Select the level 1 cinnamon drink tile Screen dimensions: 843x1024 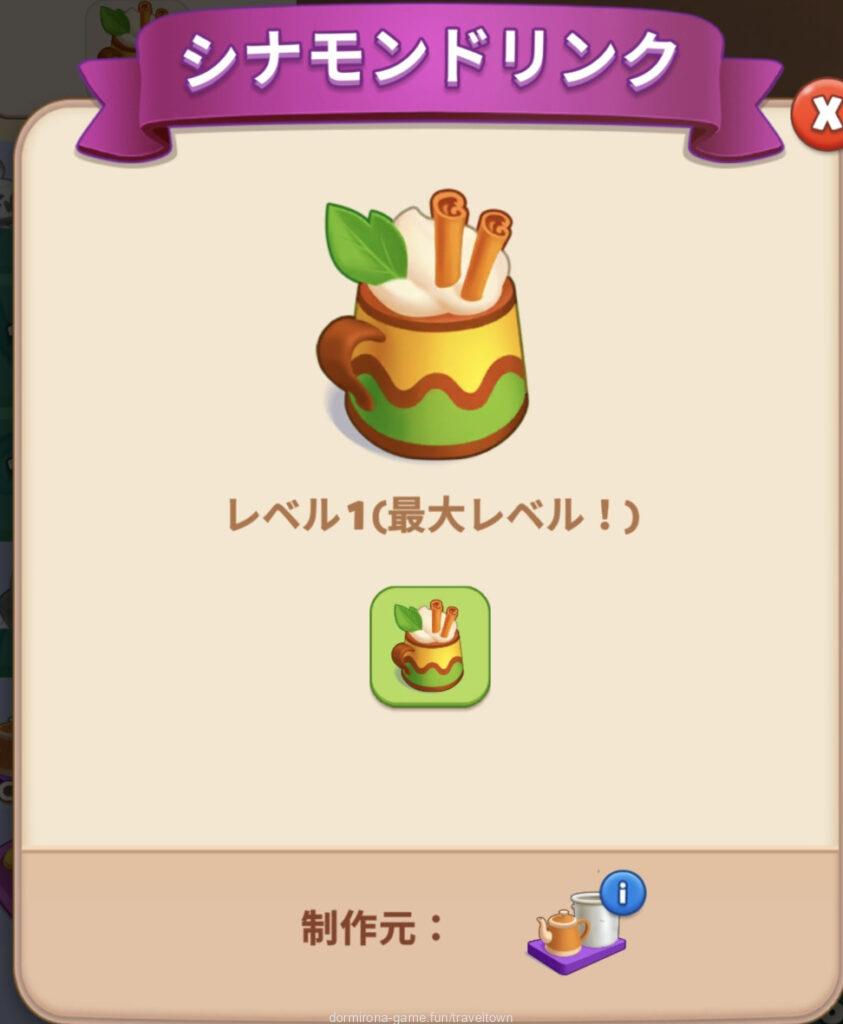tap(430, 646)
